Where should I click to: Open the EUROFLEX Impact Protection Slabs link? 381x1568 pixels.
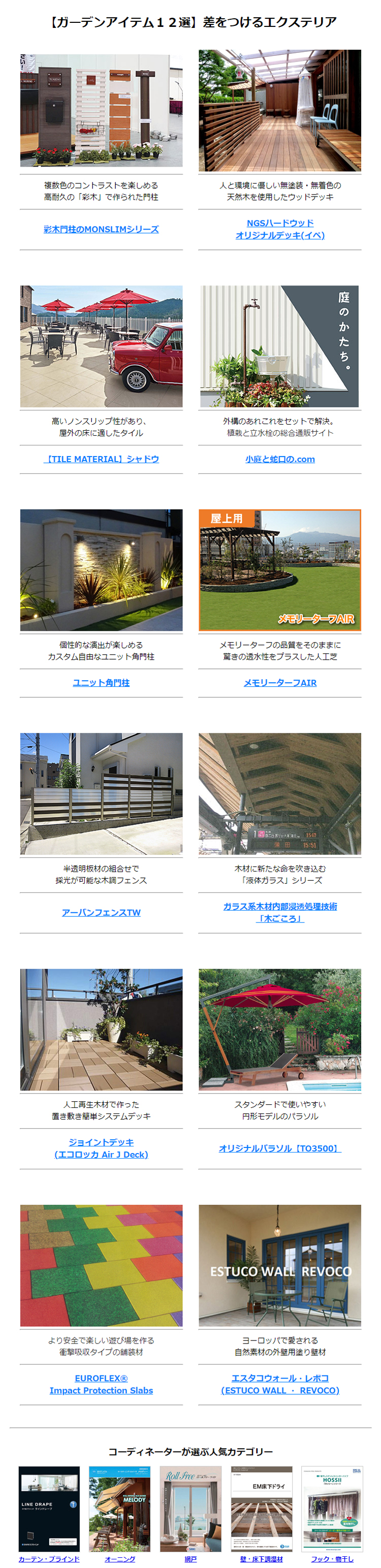tap(101, 1384)
